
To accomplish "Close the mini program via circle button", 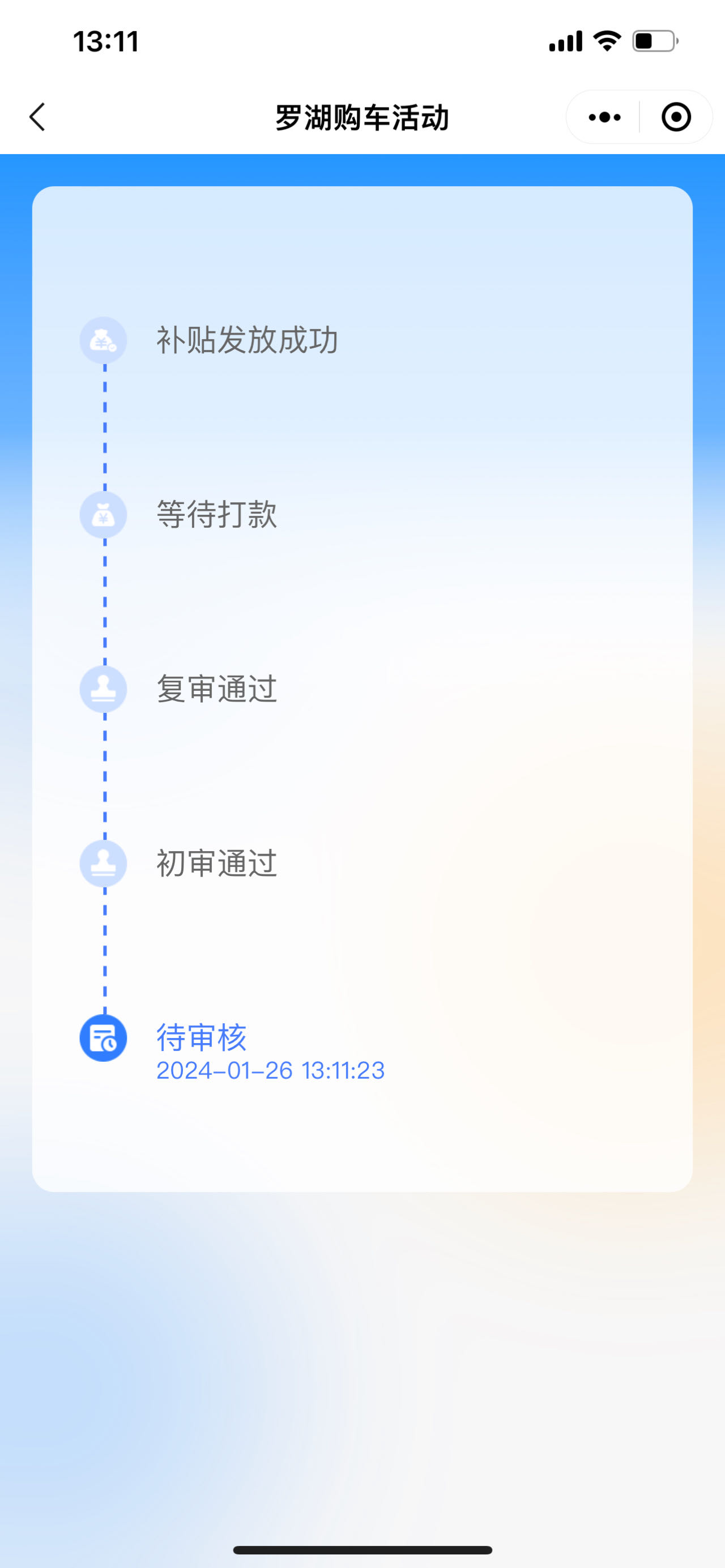I will click(676, 117).
